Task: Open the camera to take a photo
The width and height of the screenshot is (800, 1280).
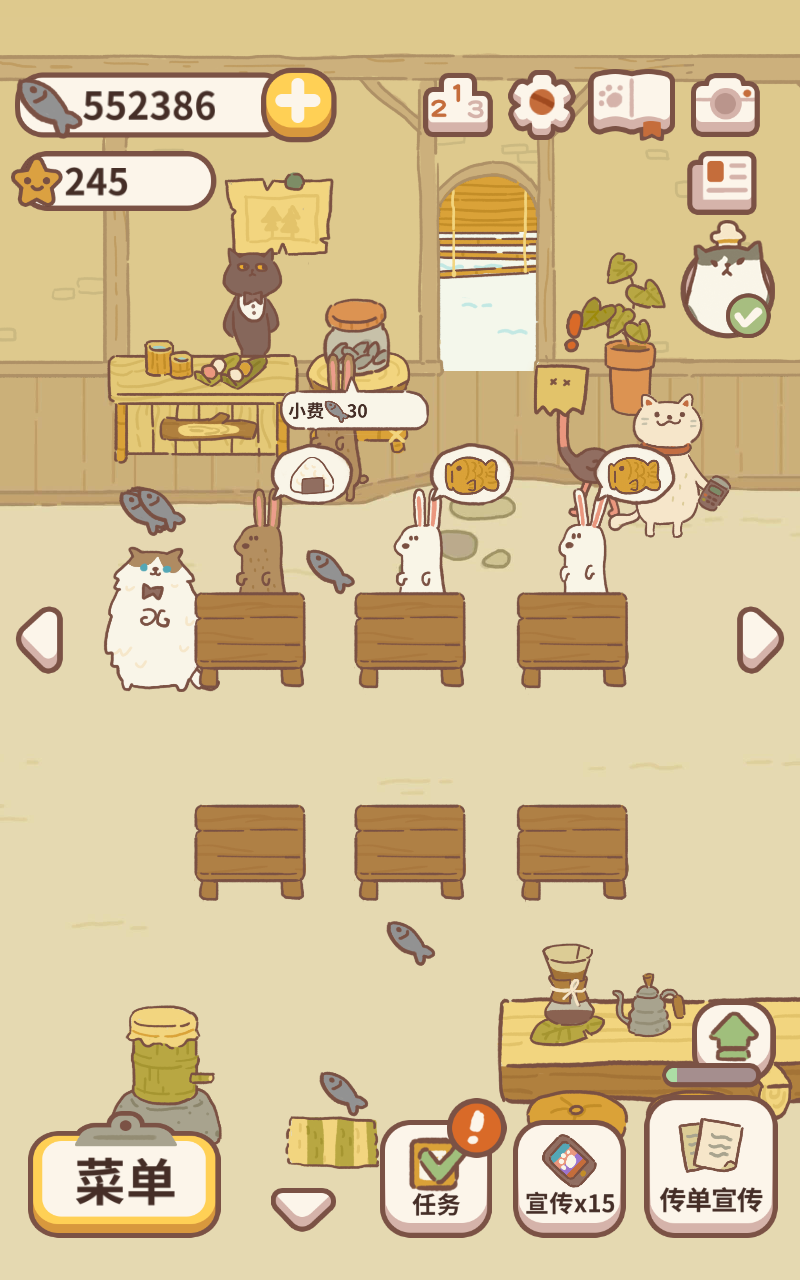Action: [725, 105]
